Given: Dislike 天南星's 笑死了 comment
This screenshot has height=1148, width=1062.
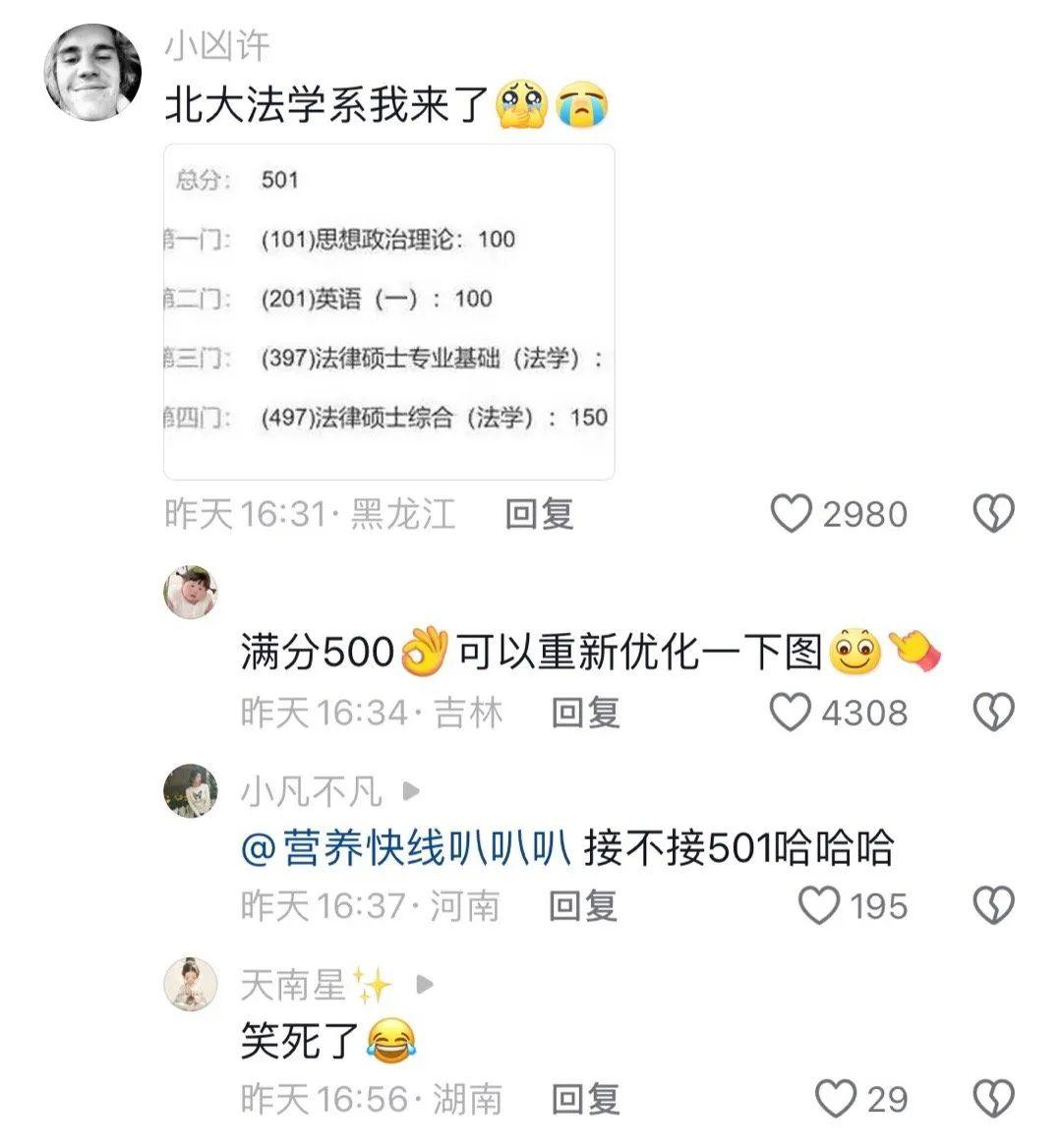Looking at the screenshot, I should [992, 1099].
